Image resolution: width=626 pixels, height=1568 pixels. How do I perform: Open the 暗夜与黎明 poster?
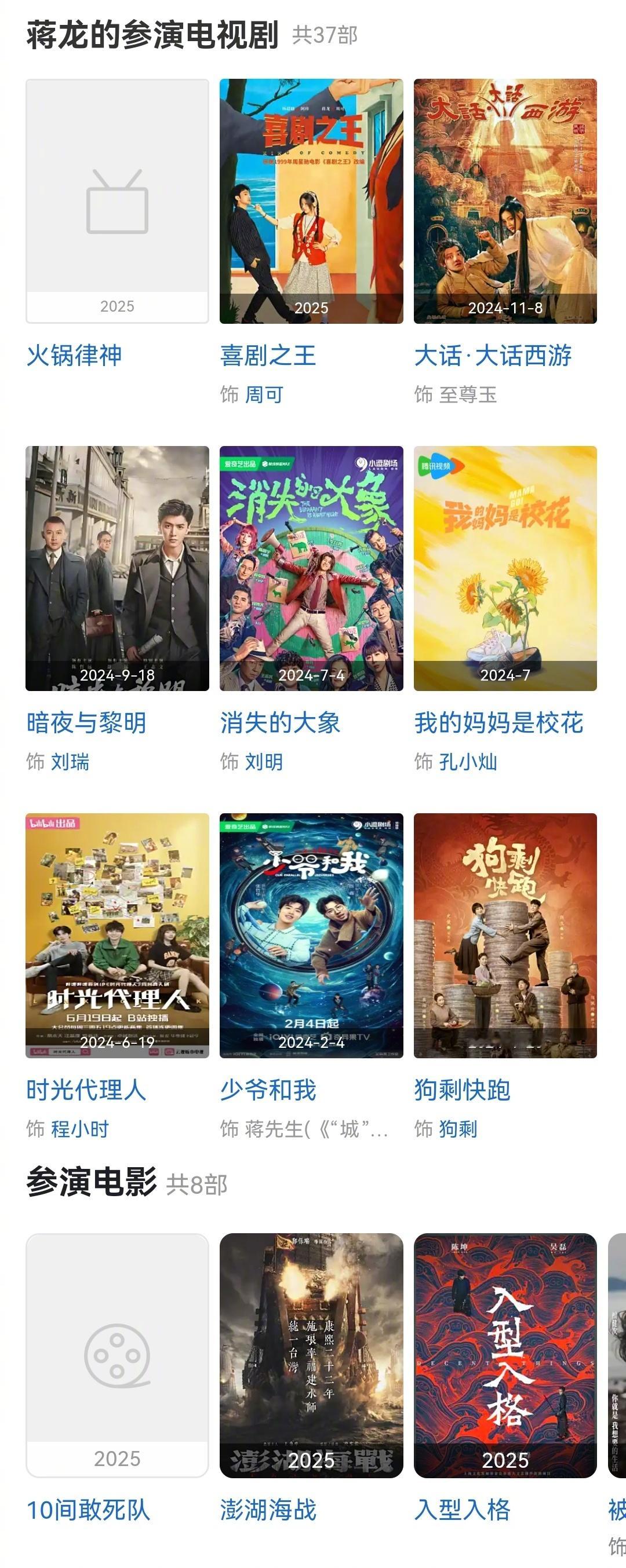[117, 568]
